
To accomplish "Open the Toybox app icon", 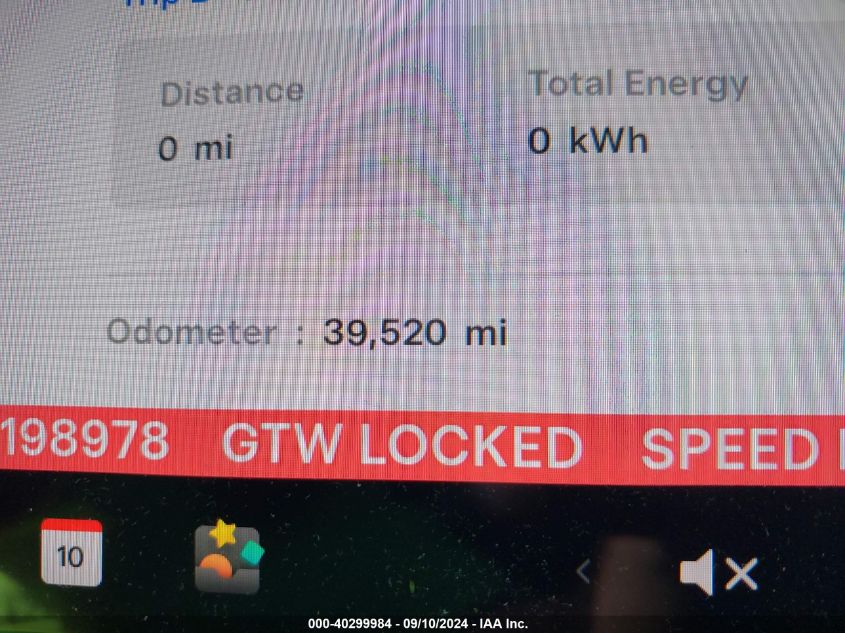I will (x=227, y=558).
